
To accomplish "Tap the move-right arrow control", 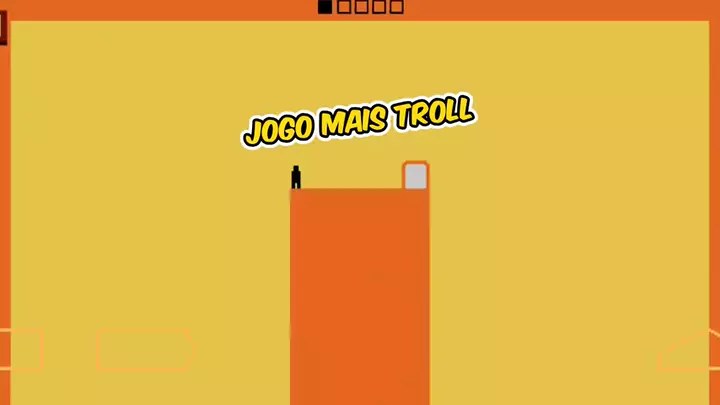I will tap(143, 350).
